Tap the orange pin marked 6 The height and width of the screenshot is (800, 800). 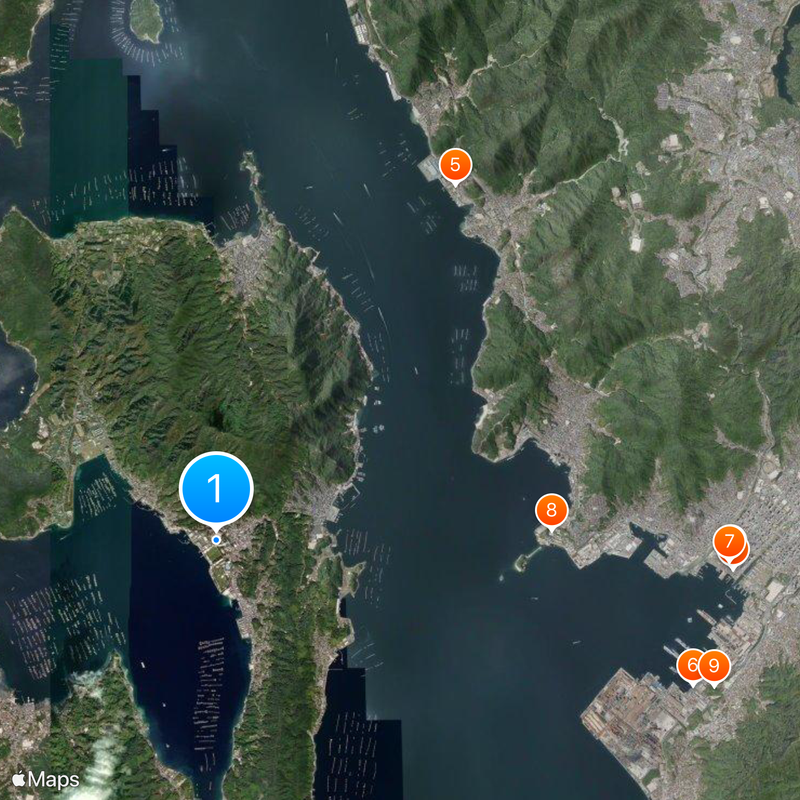point(689,665)
